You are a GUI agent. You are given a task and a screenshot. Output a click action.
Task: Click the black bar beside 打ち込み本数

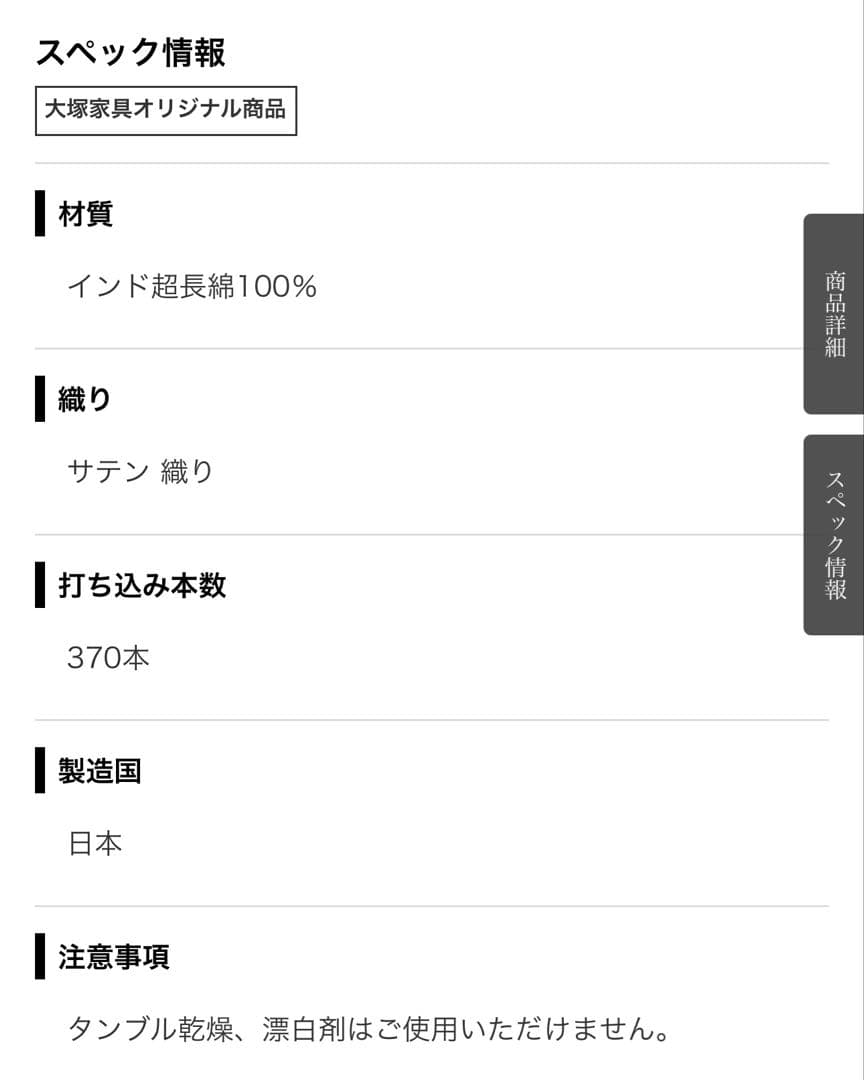point(40,586)
